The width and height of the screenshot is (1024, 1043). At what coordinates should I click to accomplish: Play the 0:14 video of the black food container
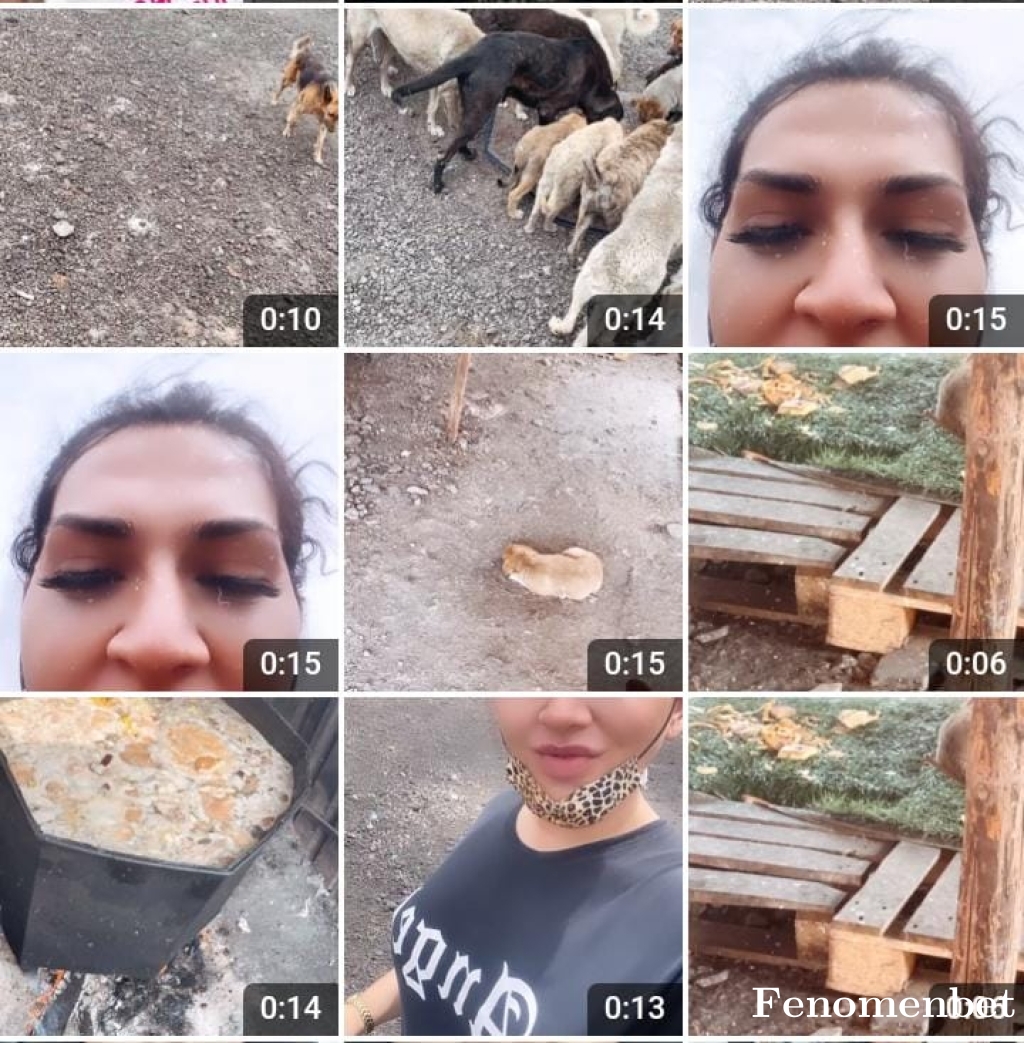coord(168,866)
